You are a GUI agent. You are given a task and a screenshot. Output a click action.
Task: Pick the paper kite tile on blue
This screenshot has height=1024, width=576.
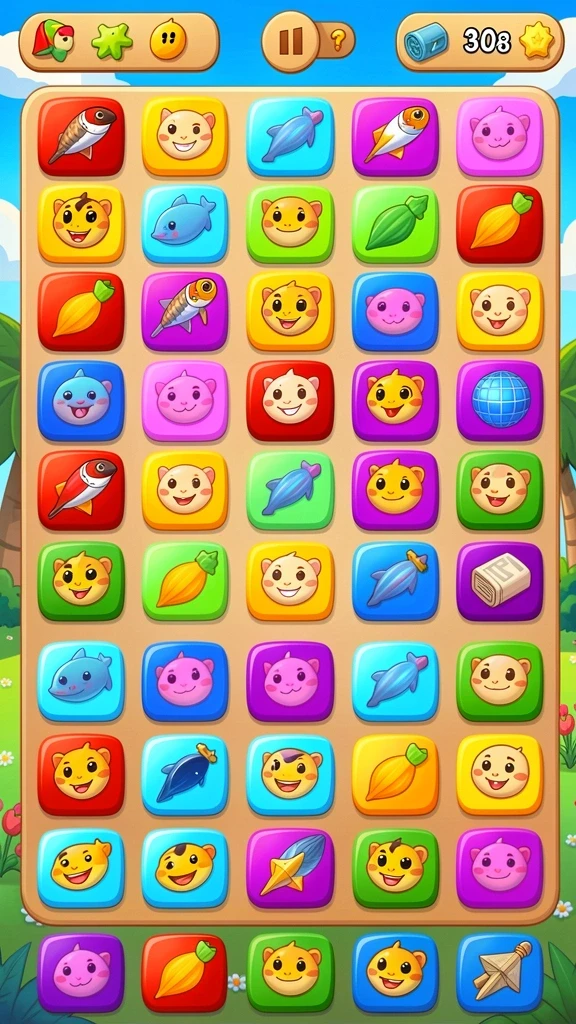500,973
